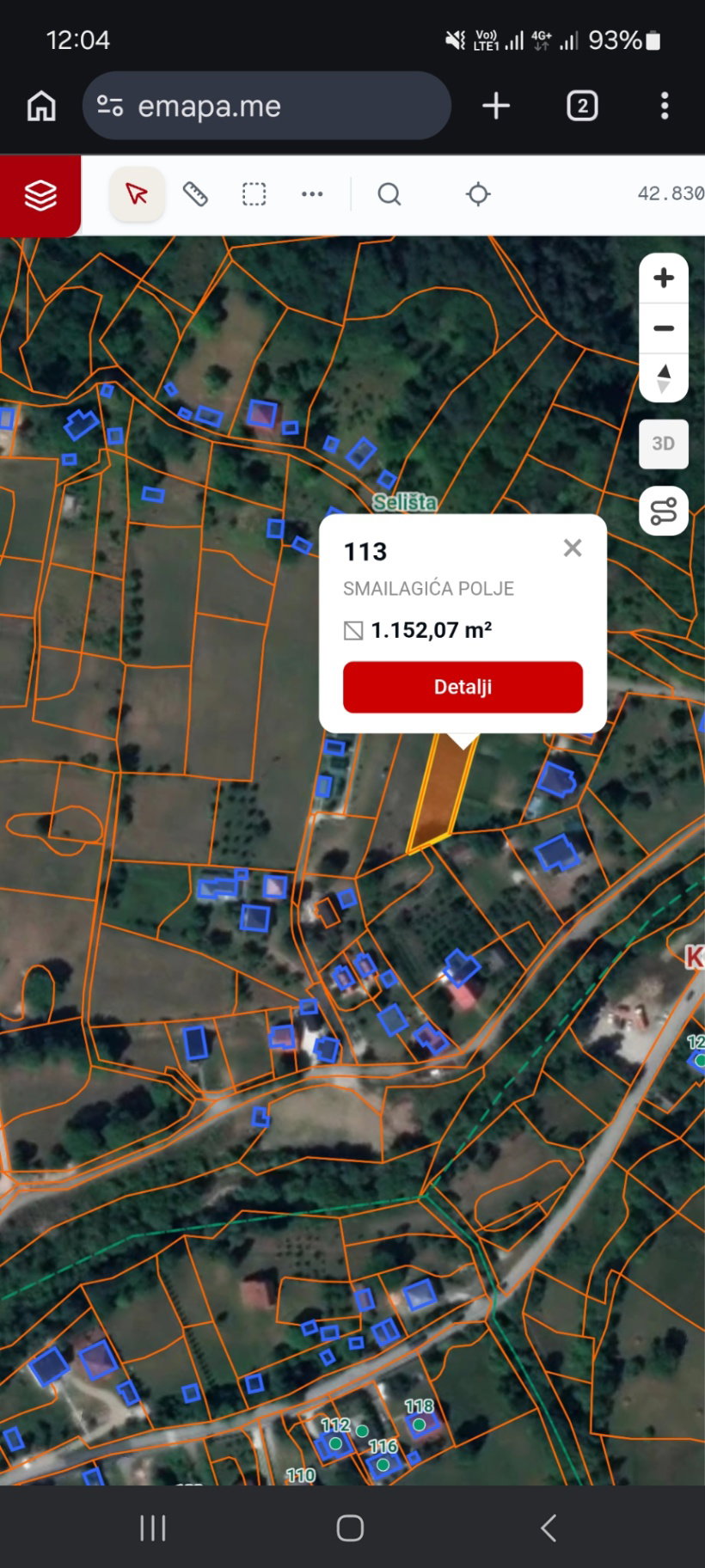Tap the emapa.me address bar

click(x=267, y=106)
